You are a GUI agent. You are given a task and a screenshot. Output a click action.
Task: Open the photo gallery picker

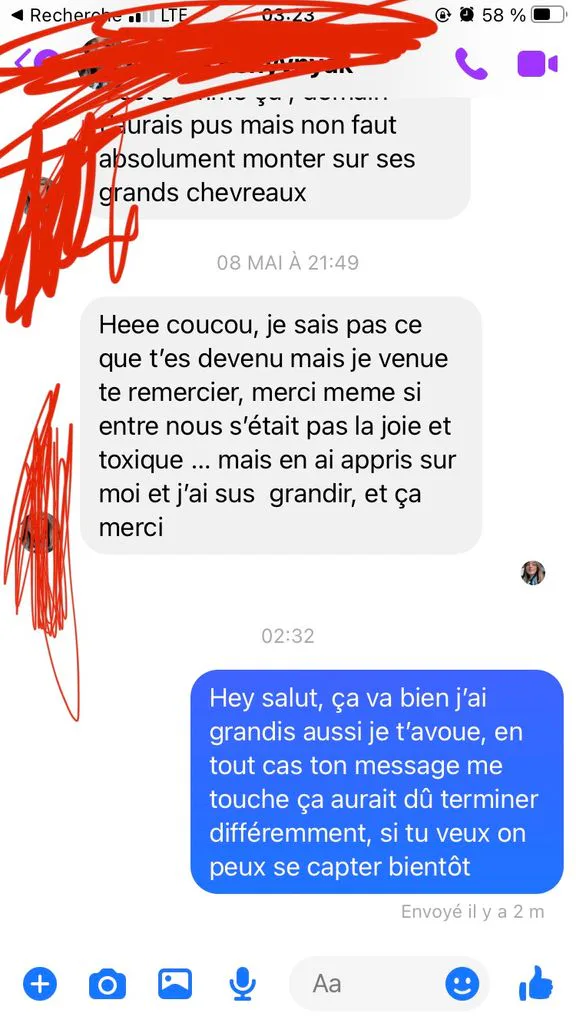[175, 984]
